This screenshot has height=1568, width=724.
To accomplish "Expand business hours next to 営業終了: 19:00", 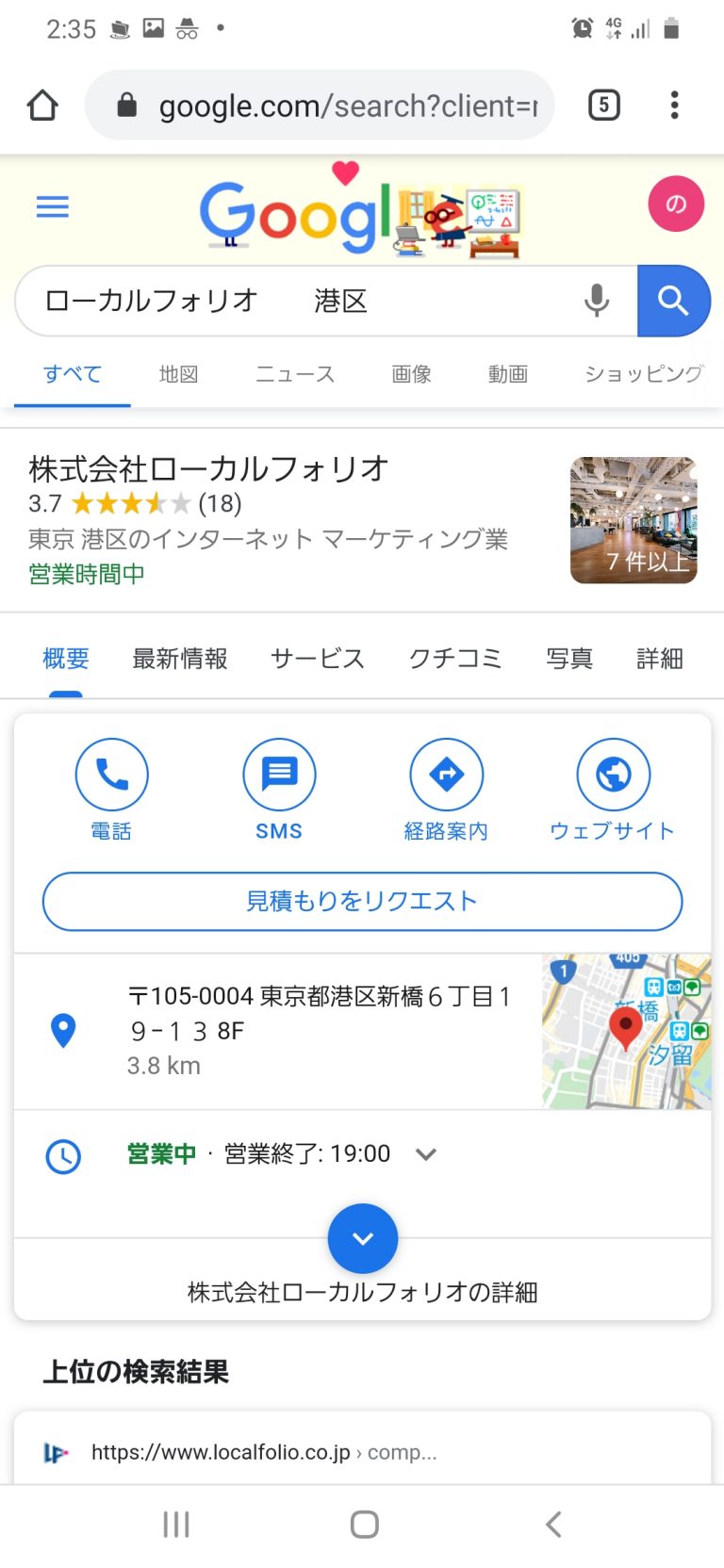I will (x=426, y=1153).
